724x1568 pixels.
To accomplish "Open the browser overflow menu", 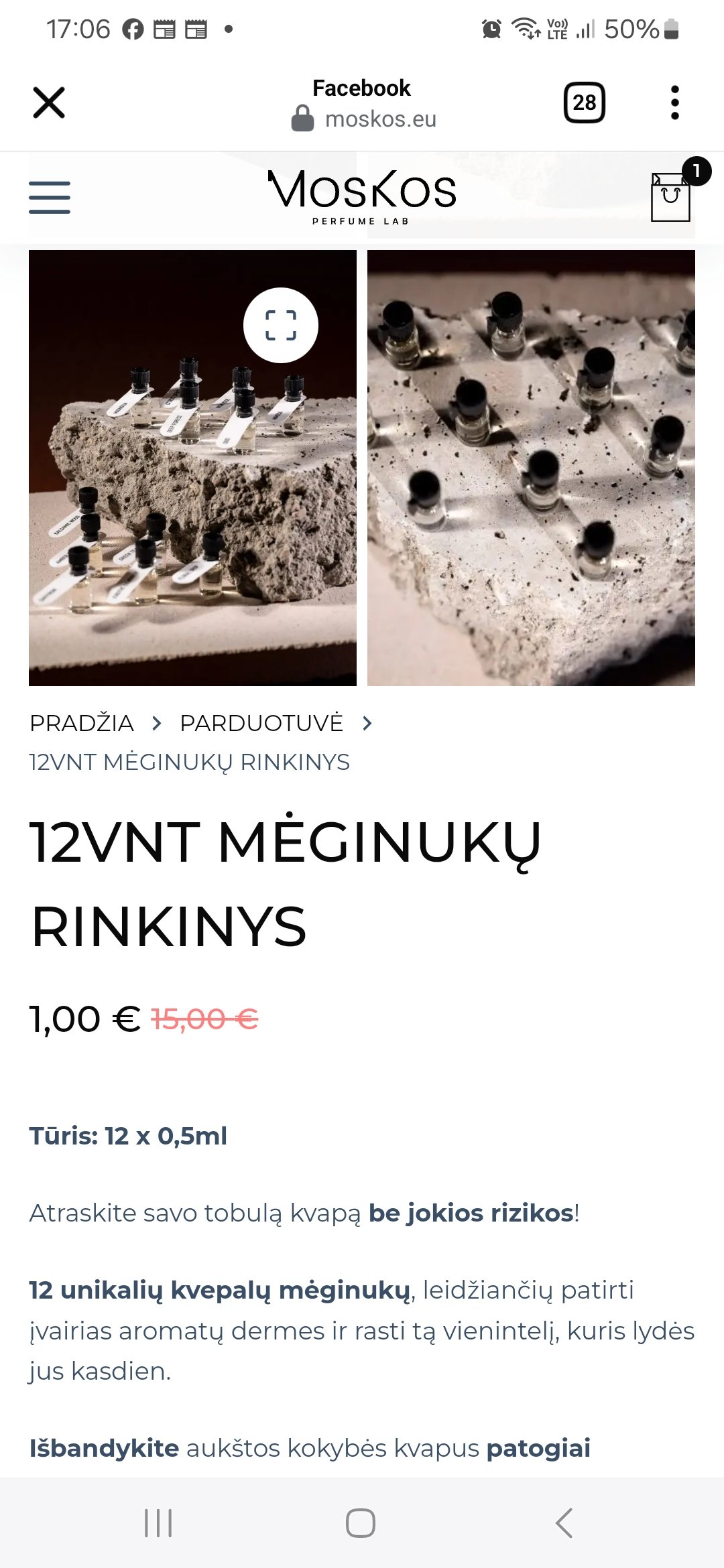I will click(x=675, y=103).
